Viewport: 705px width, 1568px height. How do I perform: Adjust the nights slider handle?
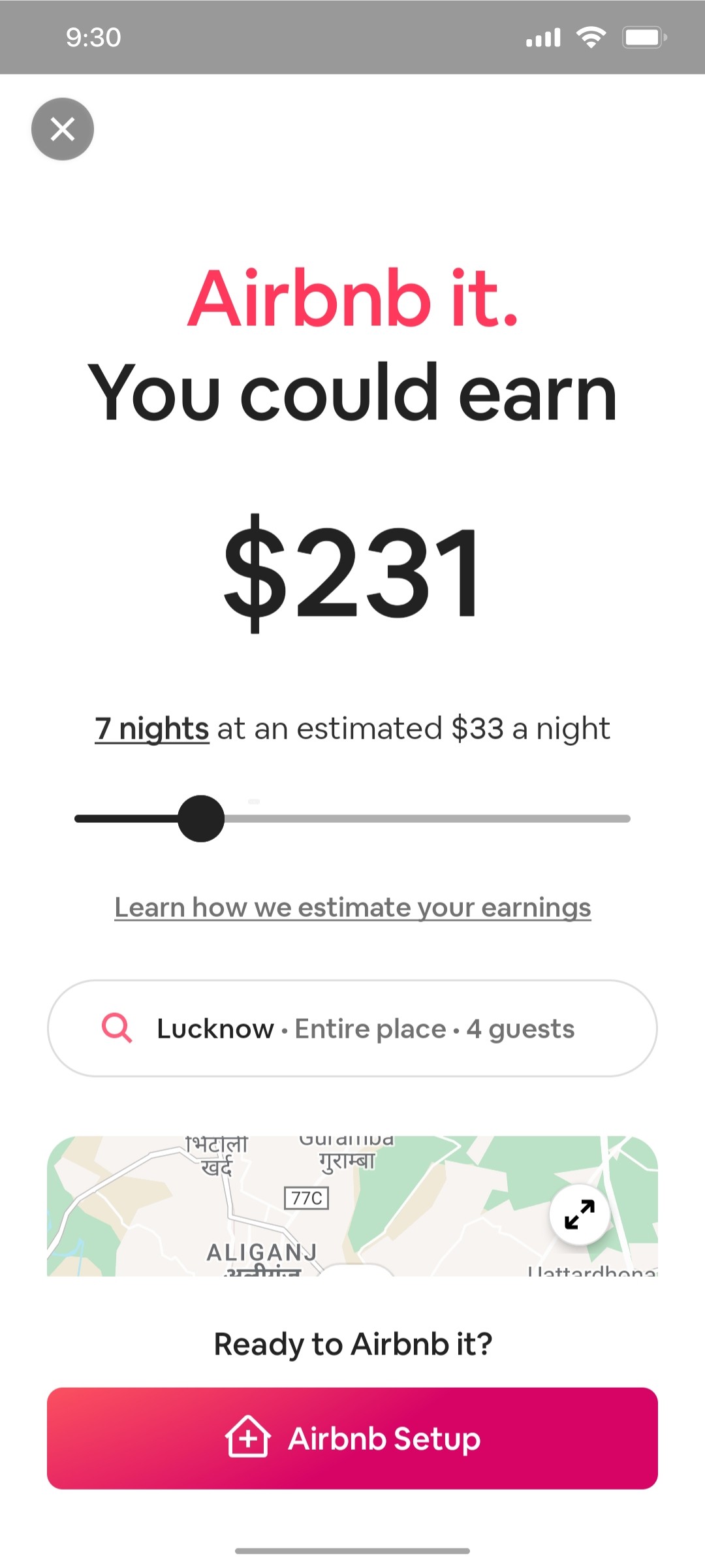(x=200, y=818)
